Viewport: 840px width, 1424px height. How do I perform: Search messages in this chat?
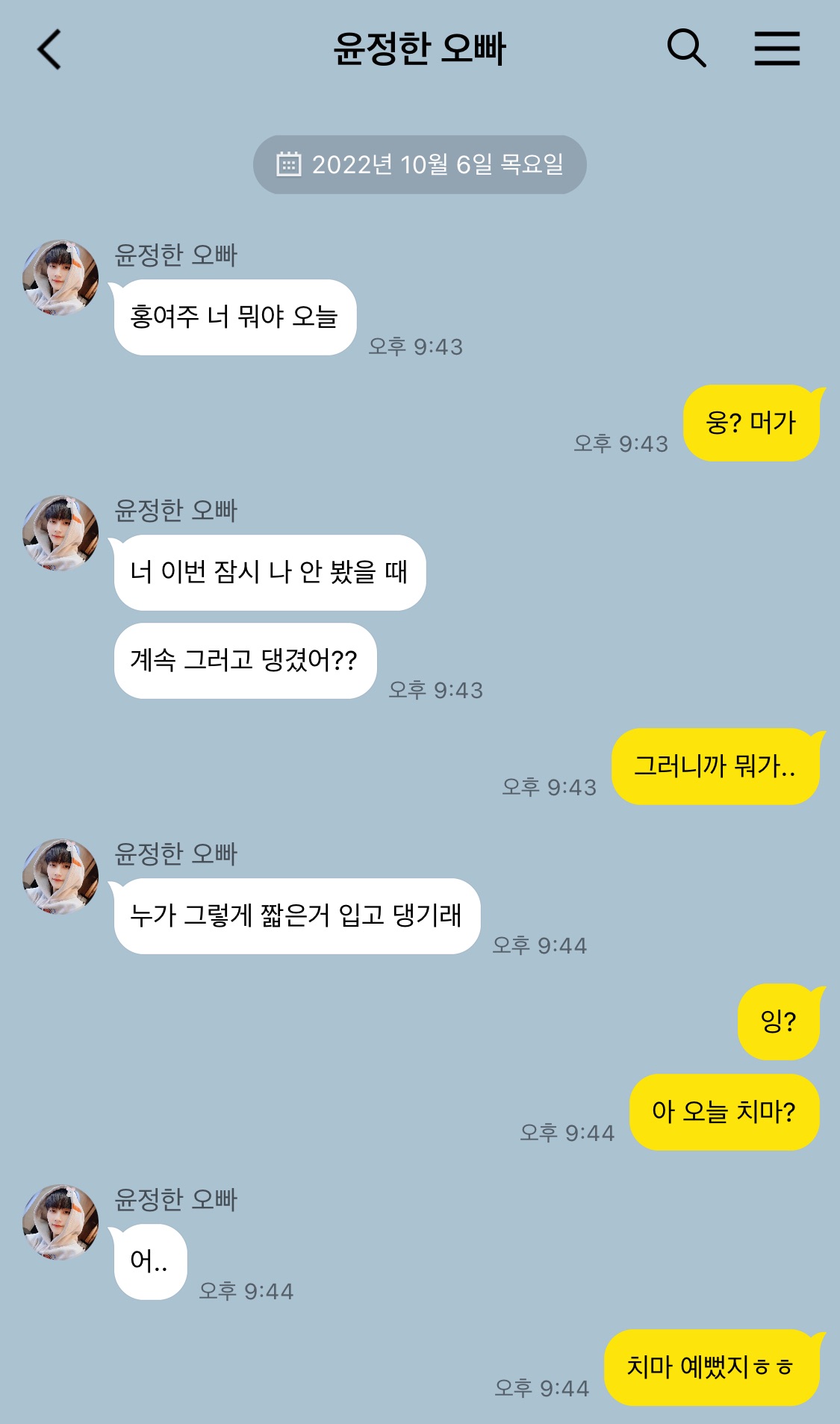(x=685, y=49)
